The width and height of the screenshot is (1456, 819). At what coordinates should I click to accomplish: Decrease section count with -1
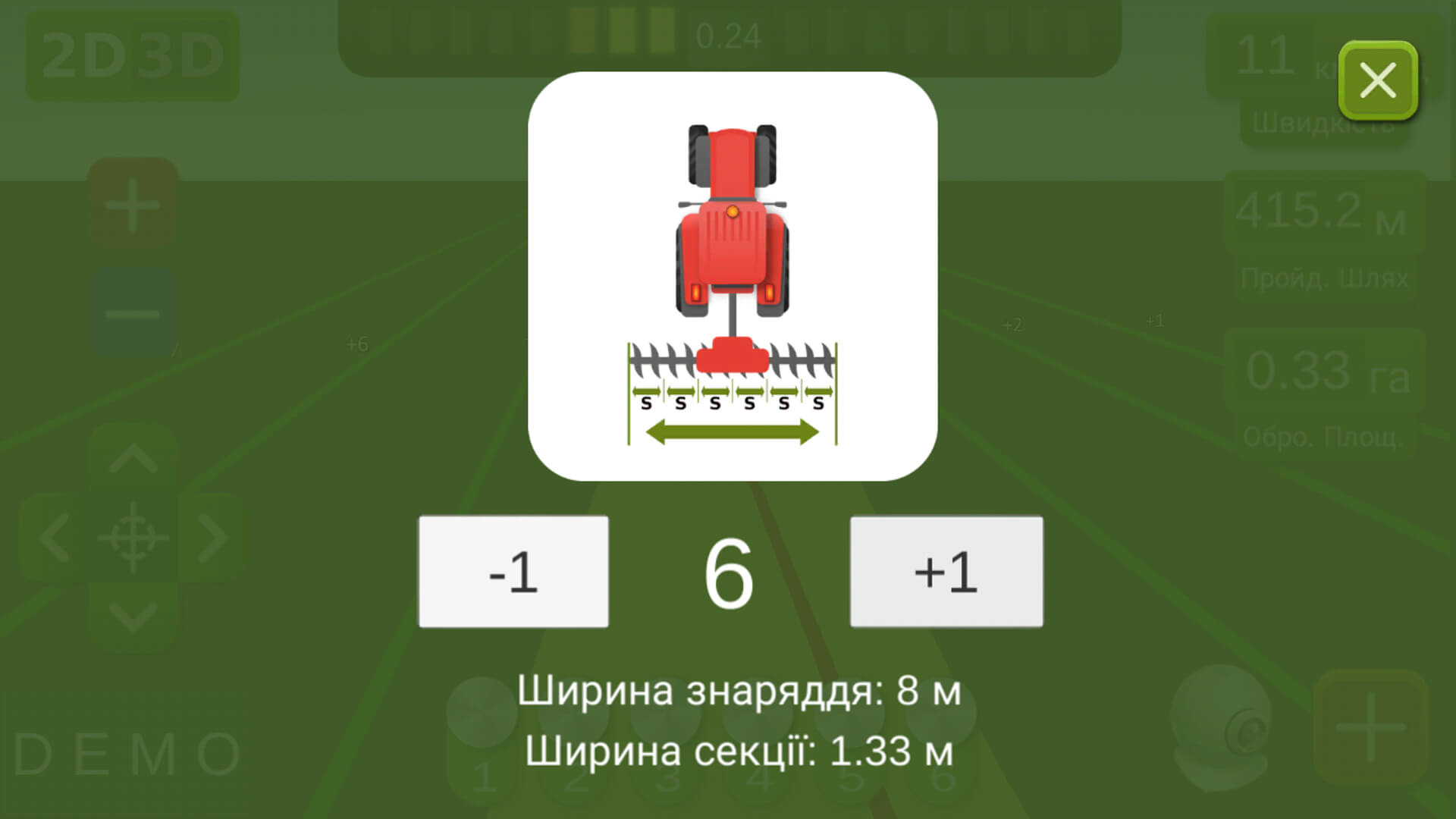pos(513,572)
